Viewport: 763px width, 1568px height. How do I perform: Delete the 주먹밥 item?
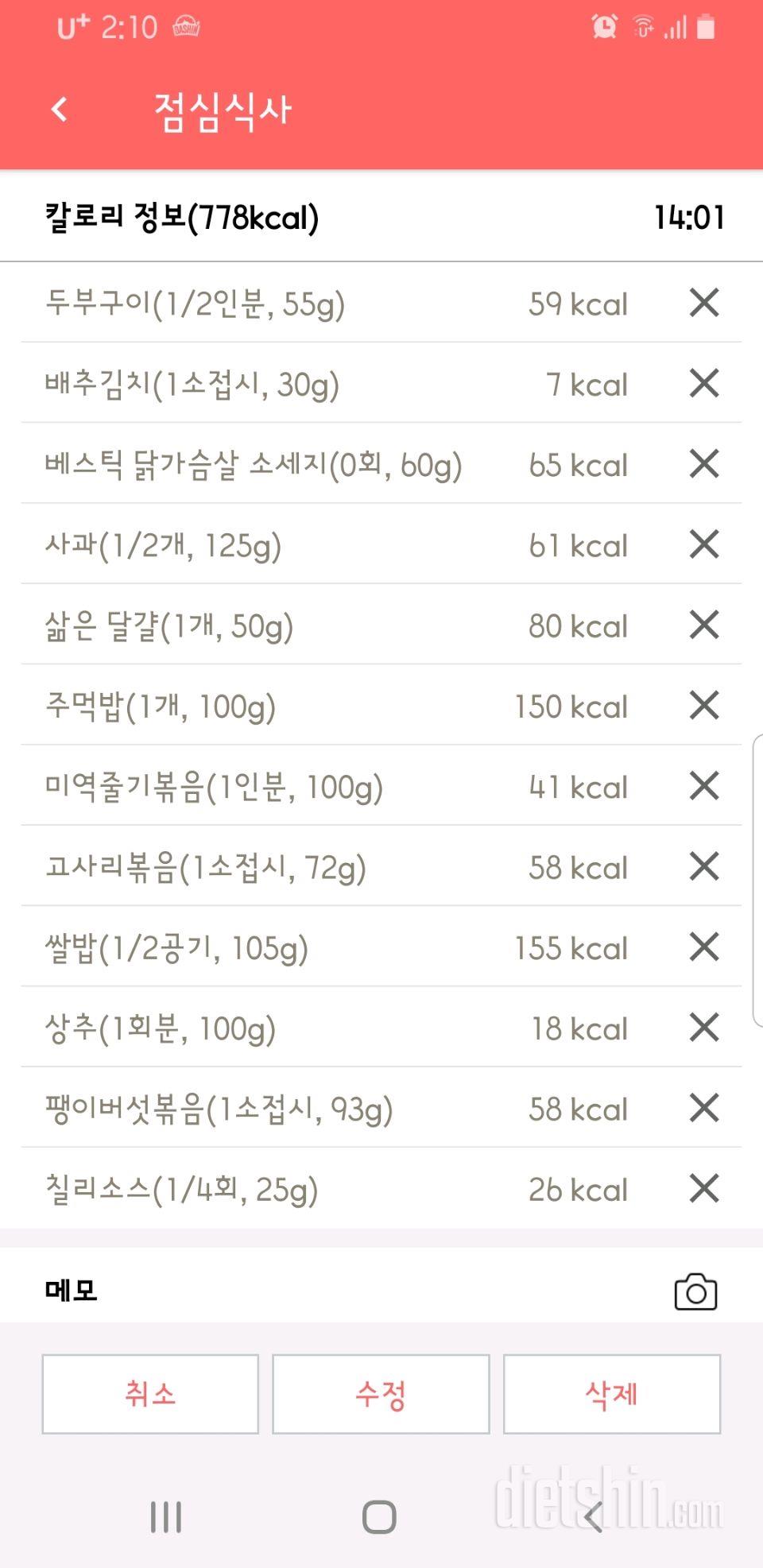click(x=704, y=705)
